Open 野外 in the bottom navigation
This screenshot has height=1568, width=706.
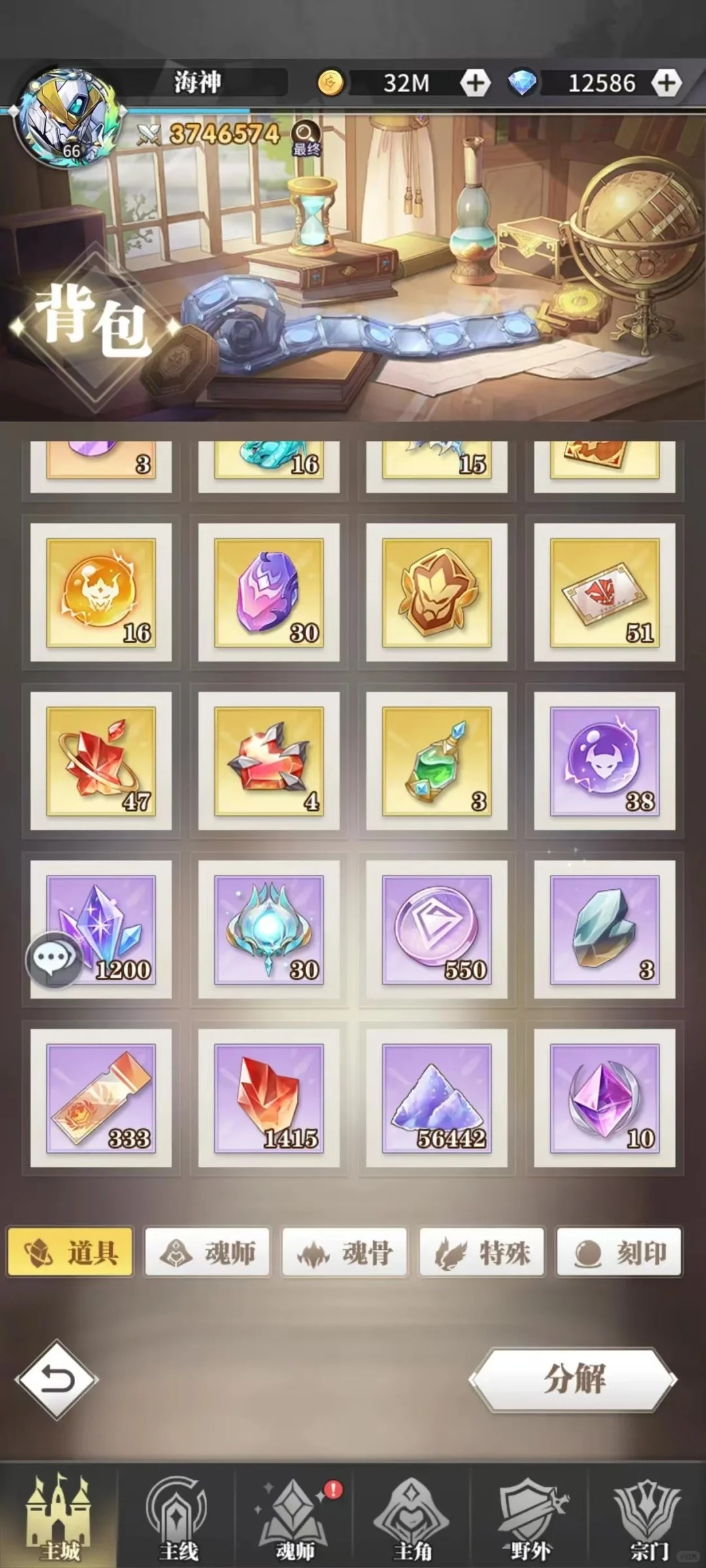coord(529,1519)
